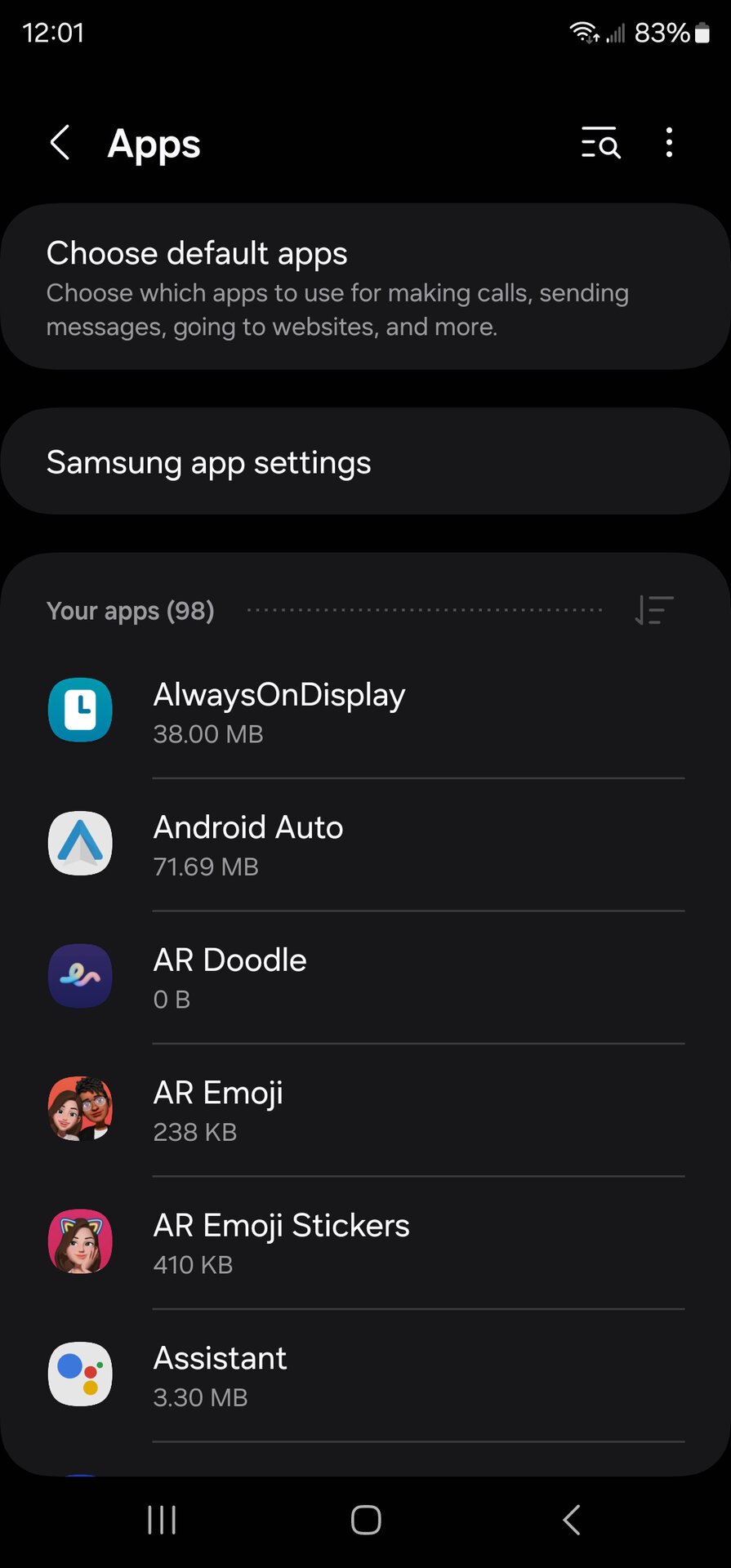Screen dimensions: 731x1568
Task: Open AlwaysOnDisplay app info
Action: (x=365, y=710)
